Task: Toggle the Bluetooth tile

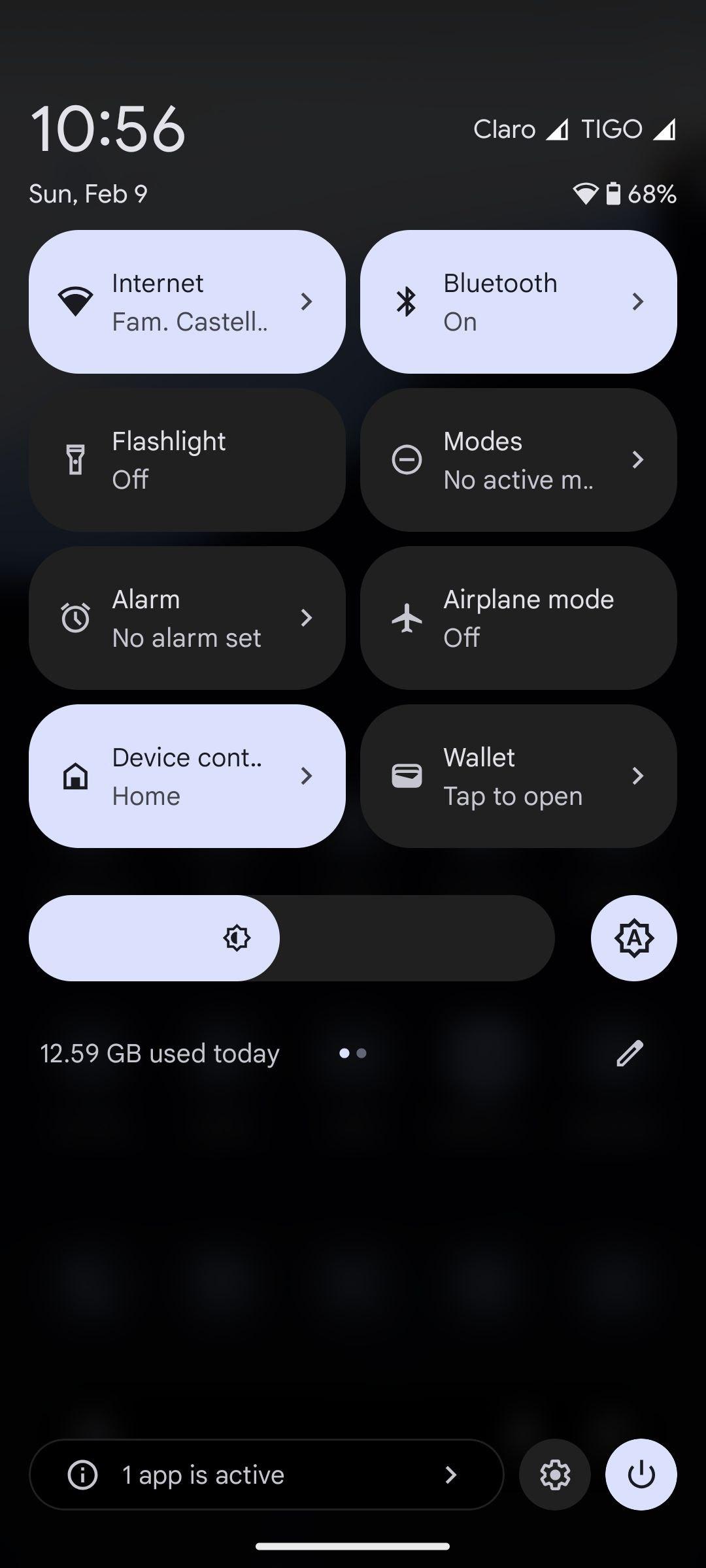Action: tap(518, 302)
